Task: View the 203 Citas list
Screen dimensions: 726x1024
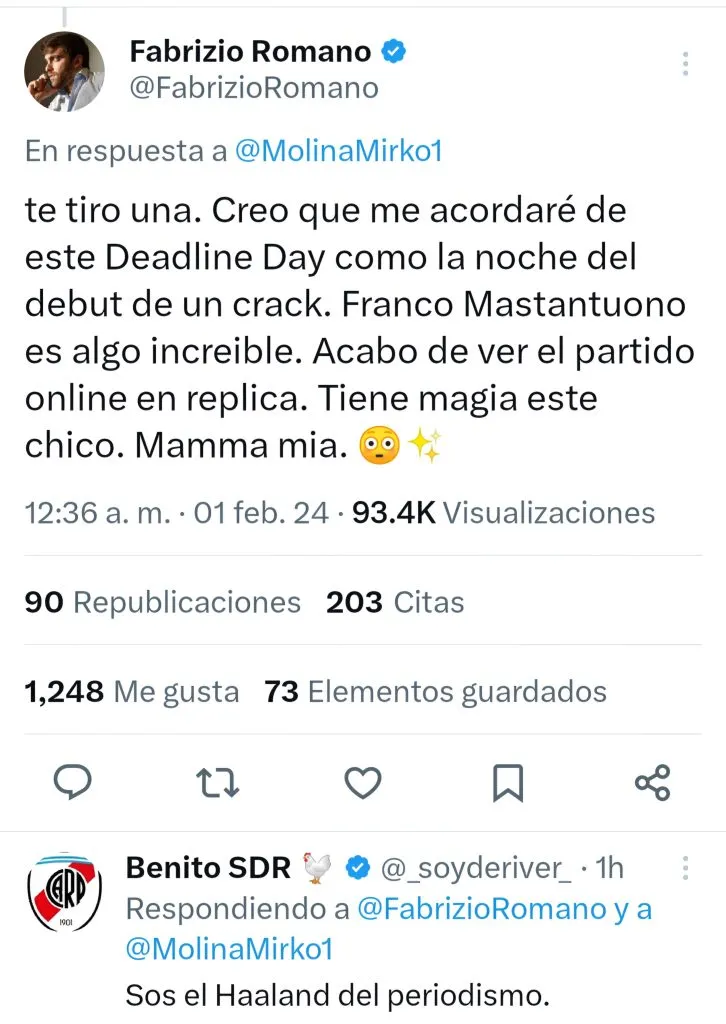Action: pyautogui.click(x=395, y=602)
